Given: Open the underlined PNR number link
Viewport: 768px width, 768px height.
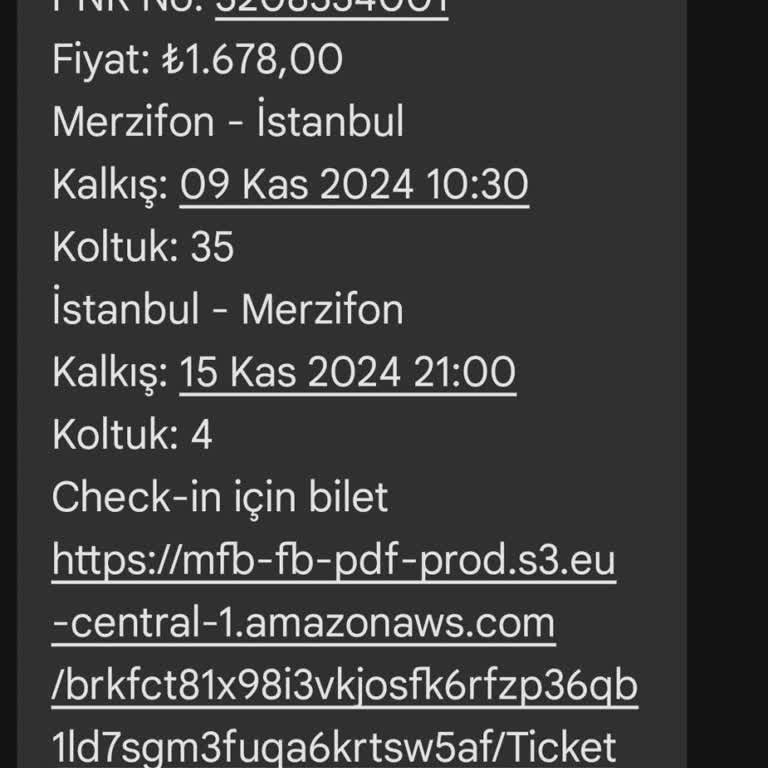Looking at the screenshot, I should tap(331, 8).
